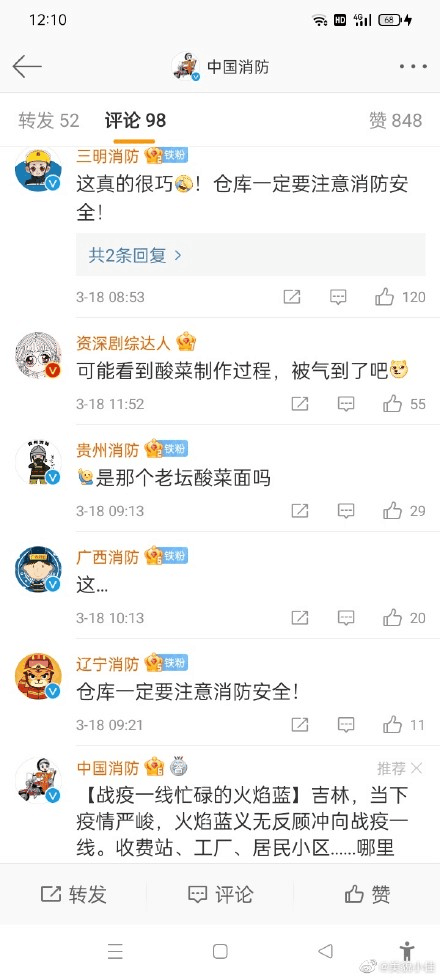Screen dimensions: 440x978
Task: Reply to 资深剧综达人's comment
Action: [x=346, y=404]
